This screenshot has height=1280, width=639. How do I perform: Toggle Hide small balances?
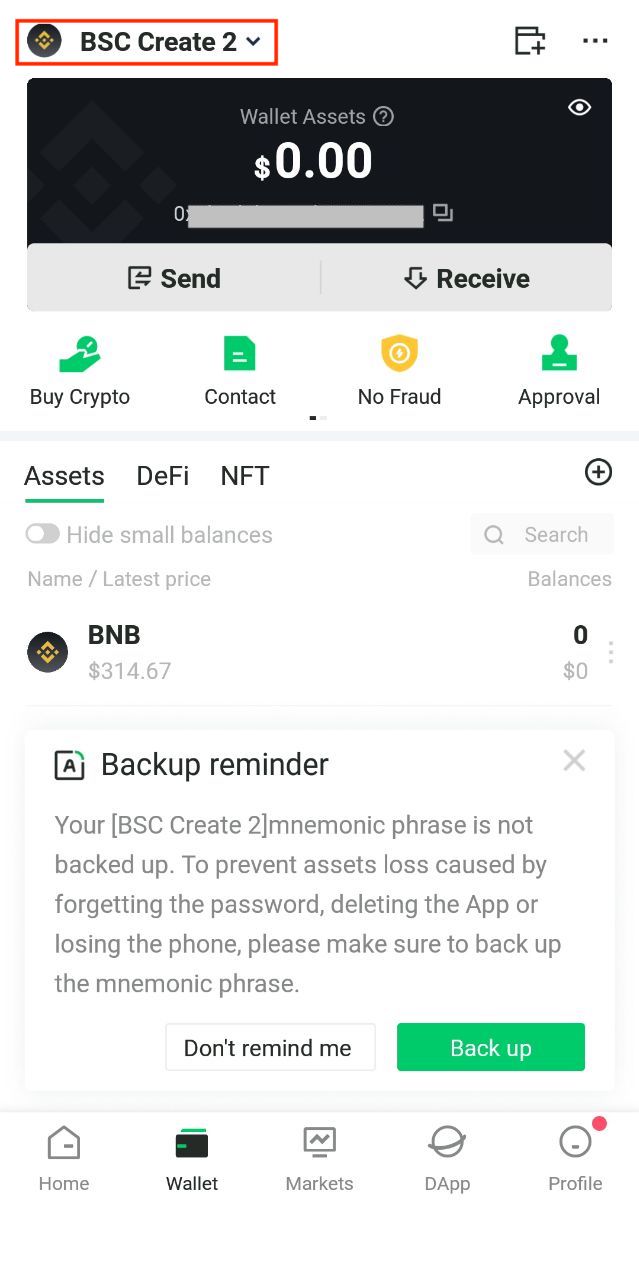(43, 535)
